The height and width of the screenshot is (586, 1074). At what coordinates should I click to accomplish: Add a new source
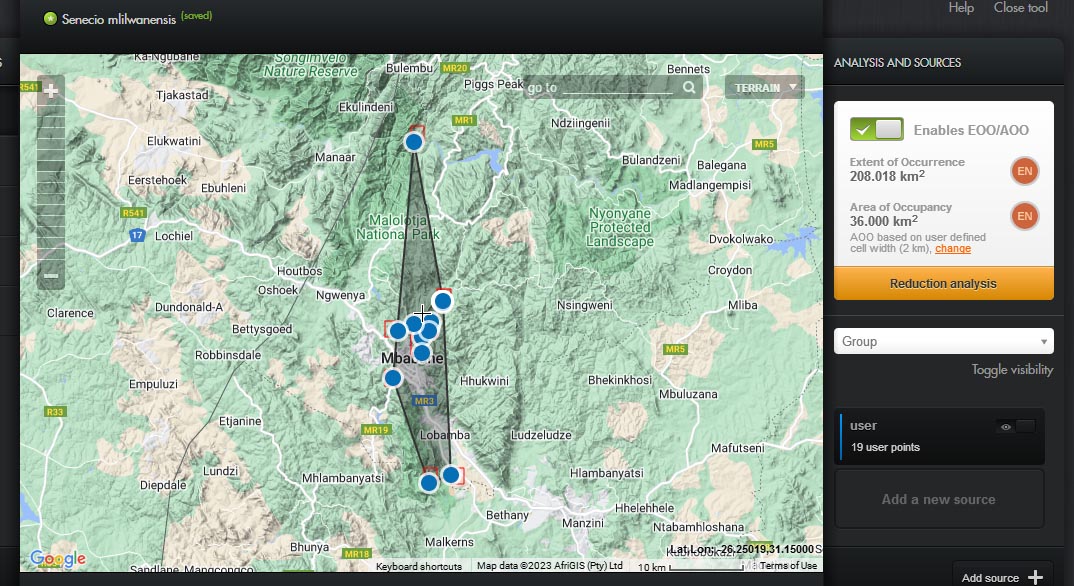938,499
